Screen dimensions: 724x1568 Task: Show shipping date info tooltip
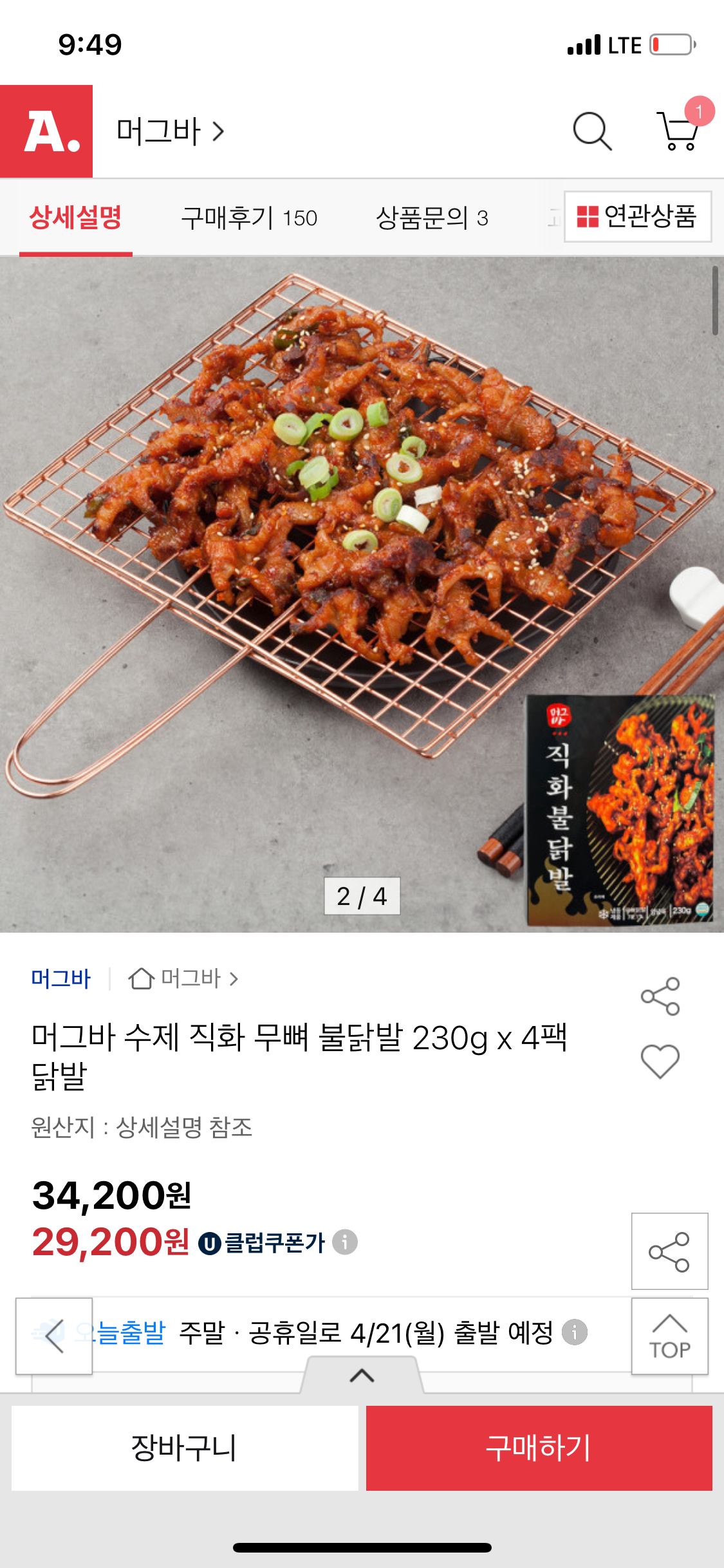point(575,1332)
